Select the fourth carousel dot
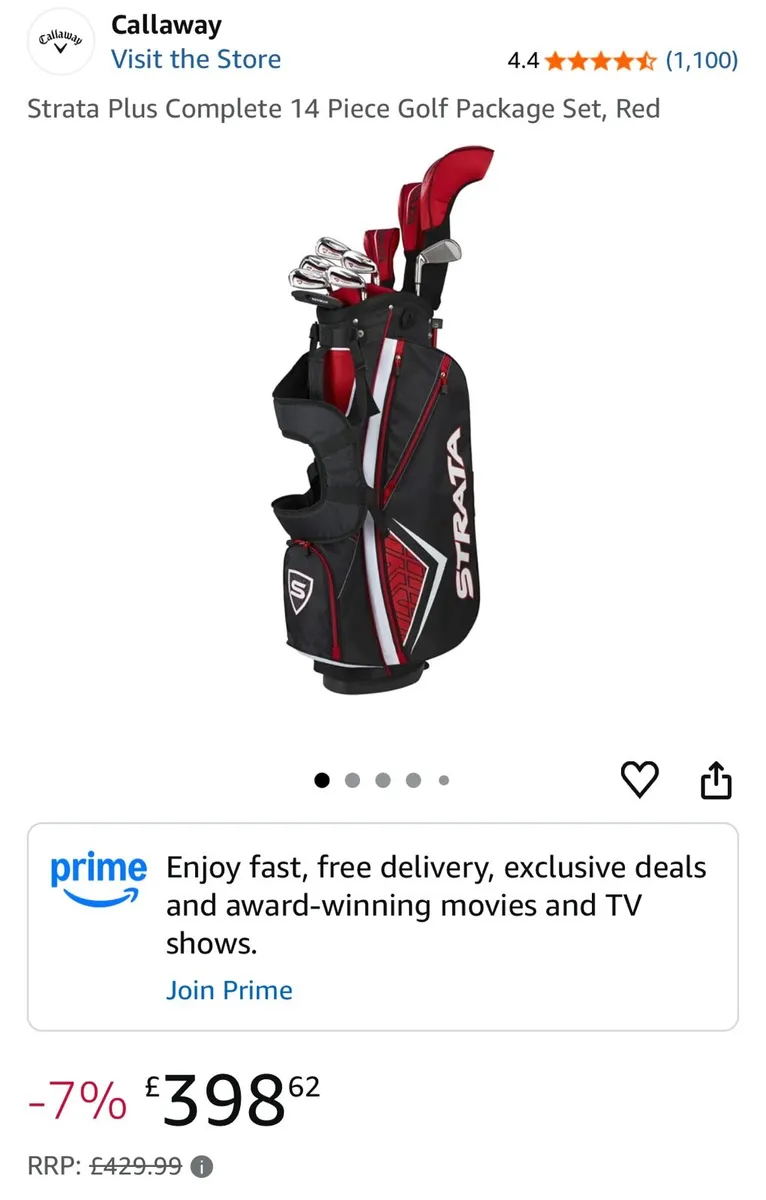 click(413, 779)
